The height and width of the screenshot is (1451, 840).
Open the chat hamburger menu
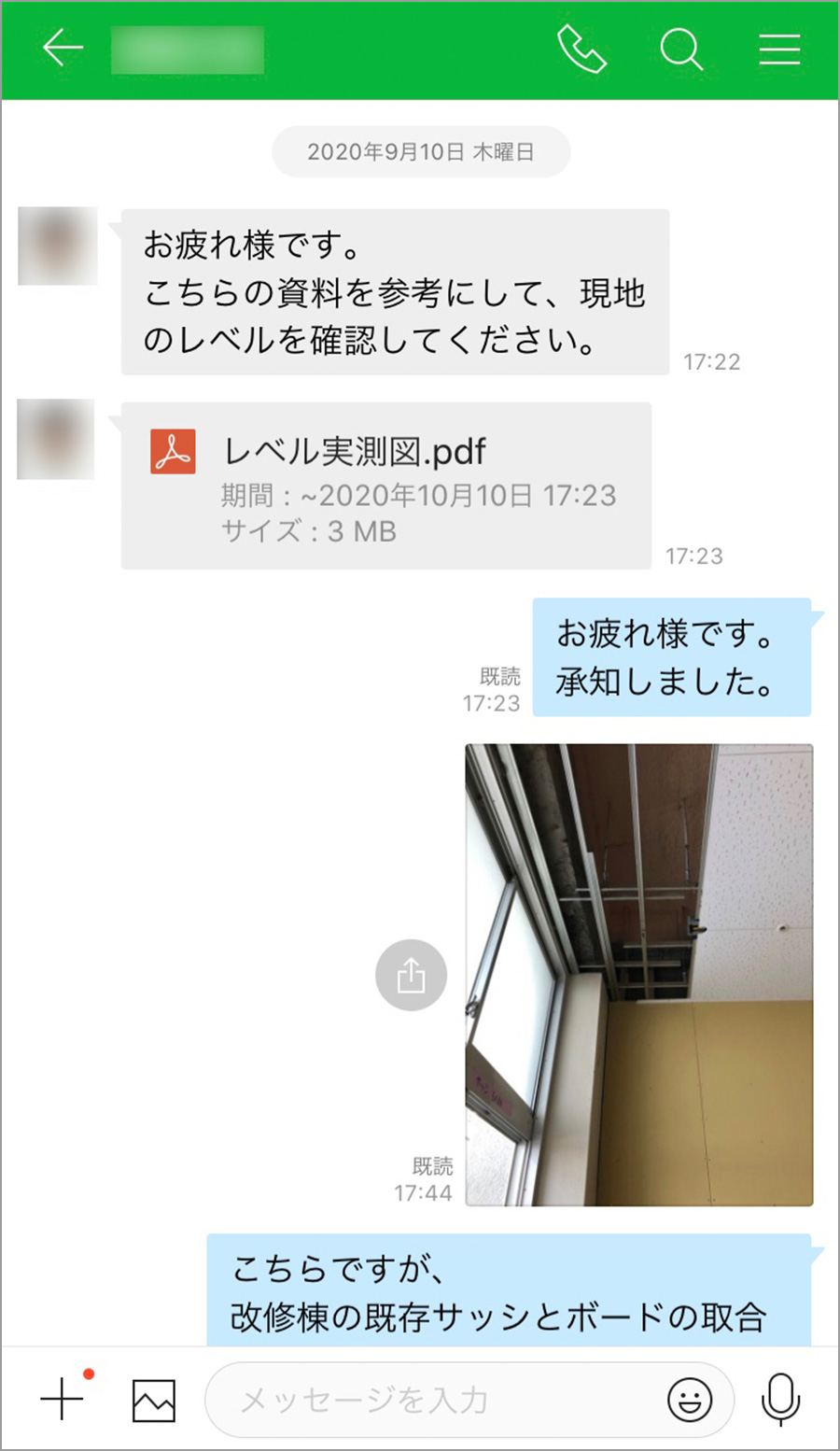click(779, 49)
